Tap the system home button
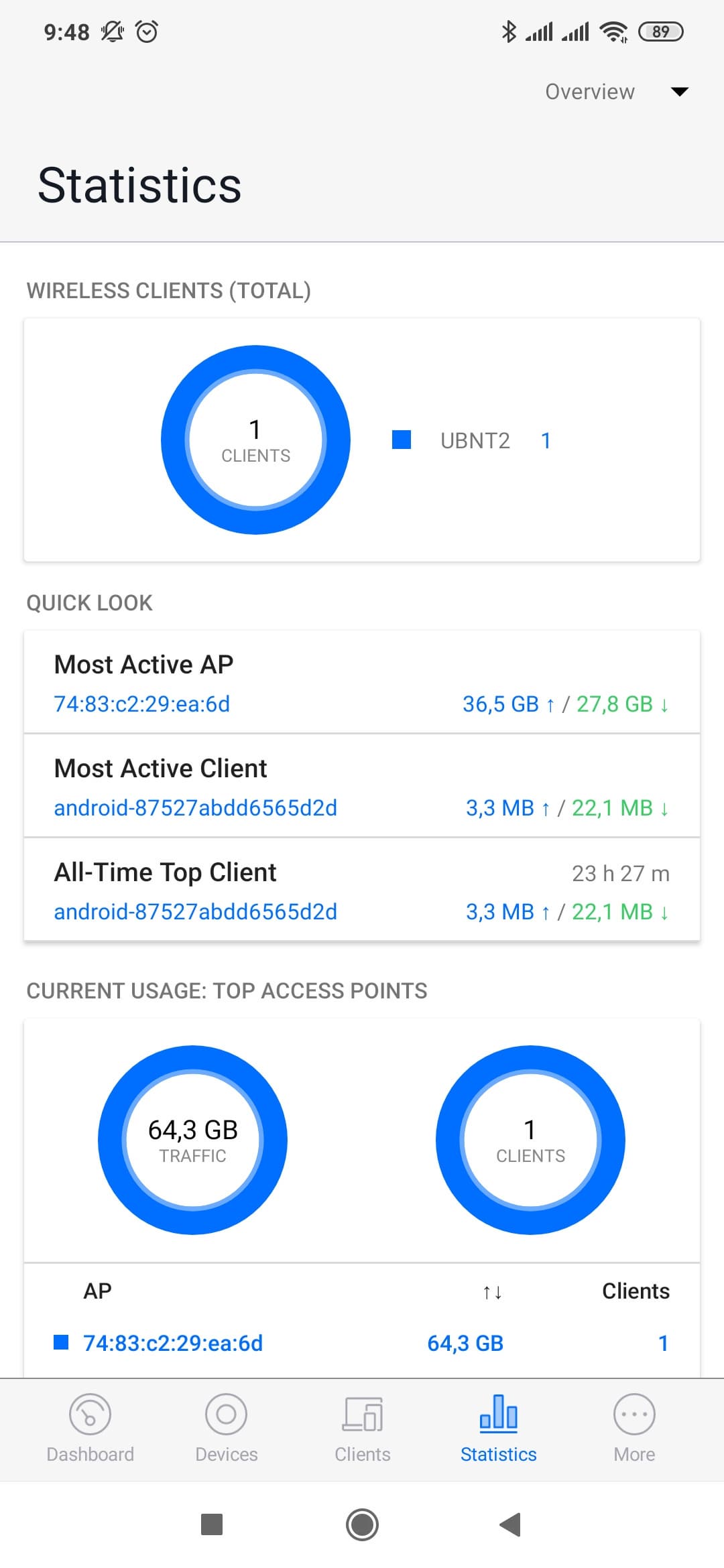The width and height of the screenshot is (724, 1568). [363, 1524]
